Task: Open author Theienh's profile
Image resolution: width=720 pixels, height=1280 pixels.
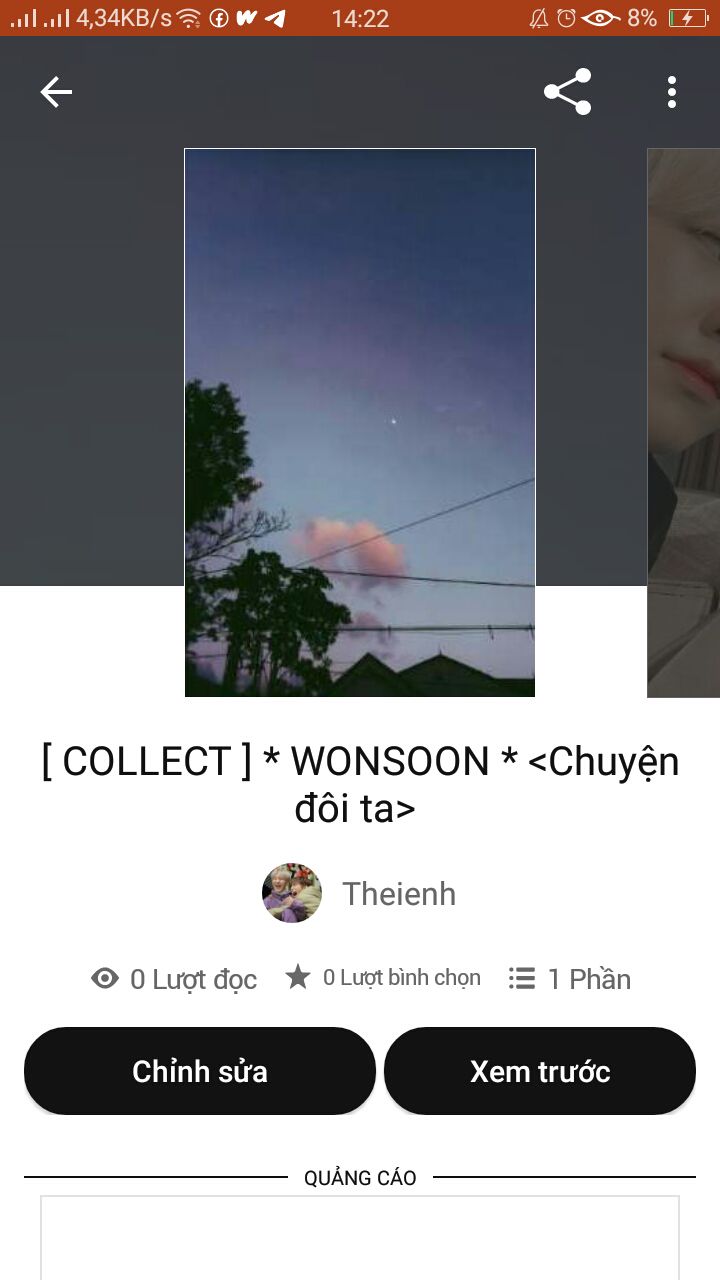Action: (359, 893)
